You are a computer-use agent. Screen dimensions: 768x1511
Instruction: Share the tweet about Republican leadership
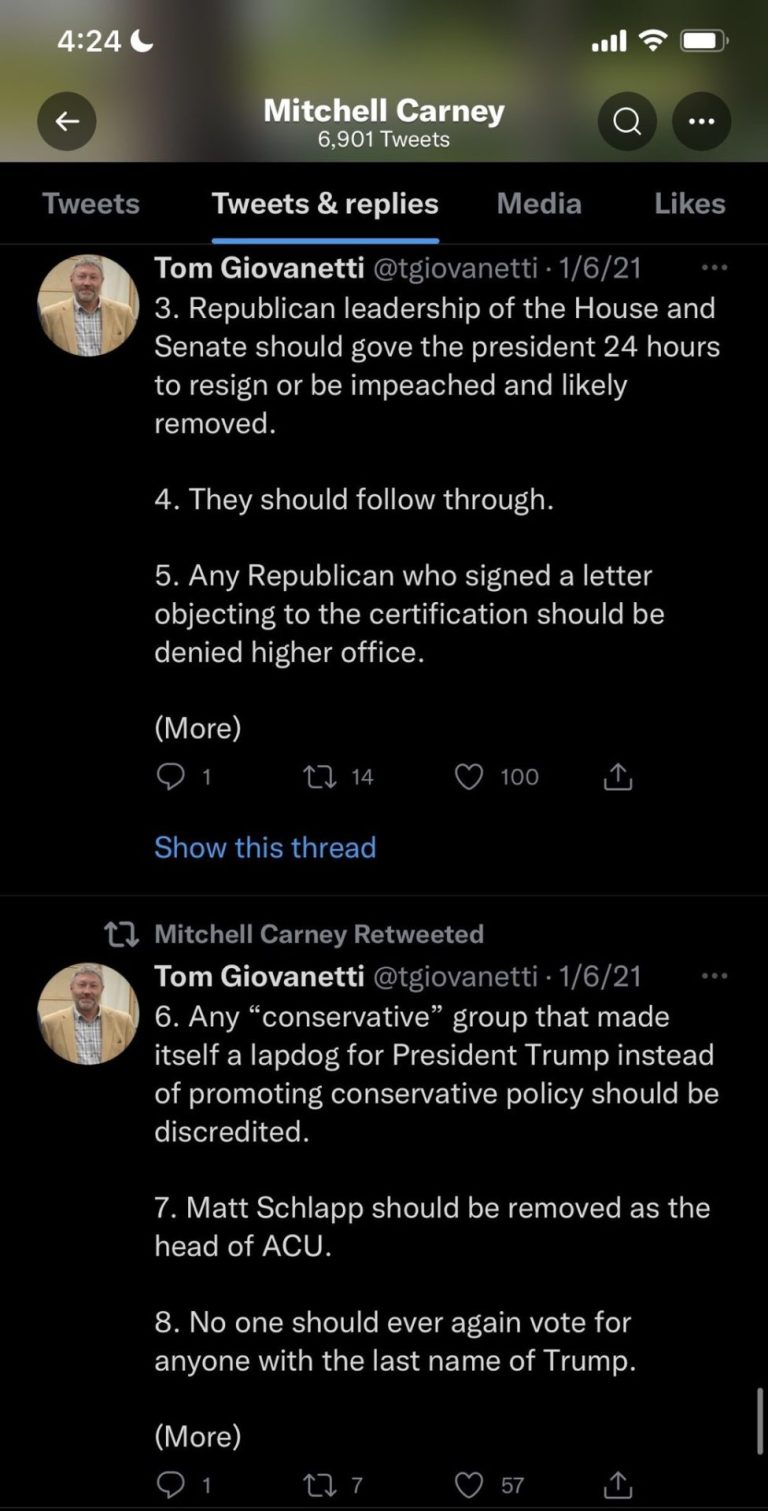click(x=618, y=777)
